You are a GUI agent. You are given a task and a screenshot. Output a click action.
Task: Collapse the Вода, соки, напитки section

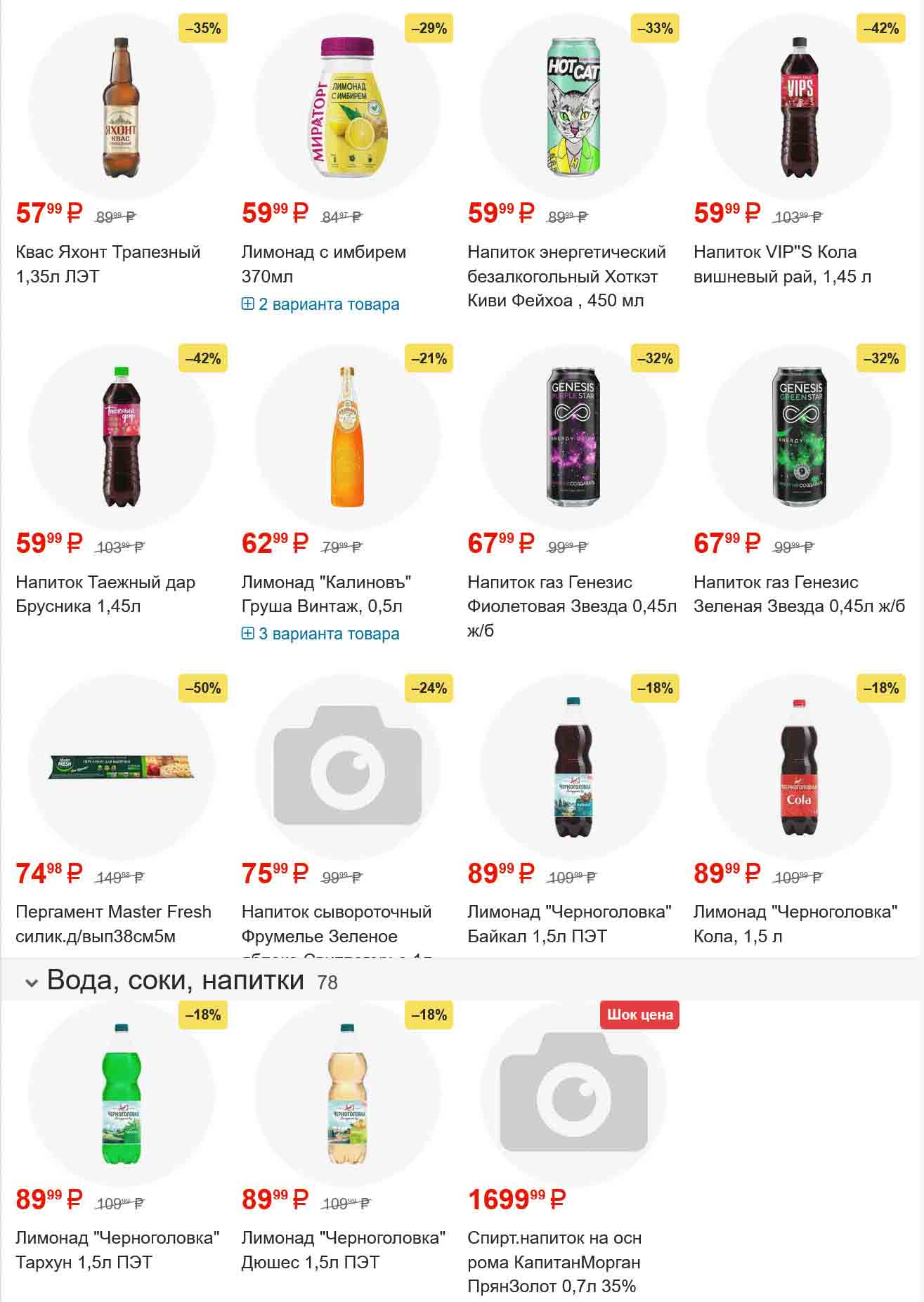click(32, 982)
